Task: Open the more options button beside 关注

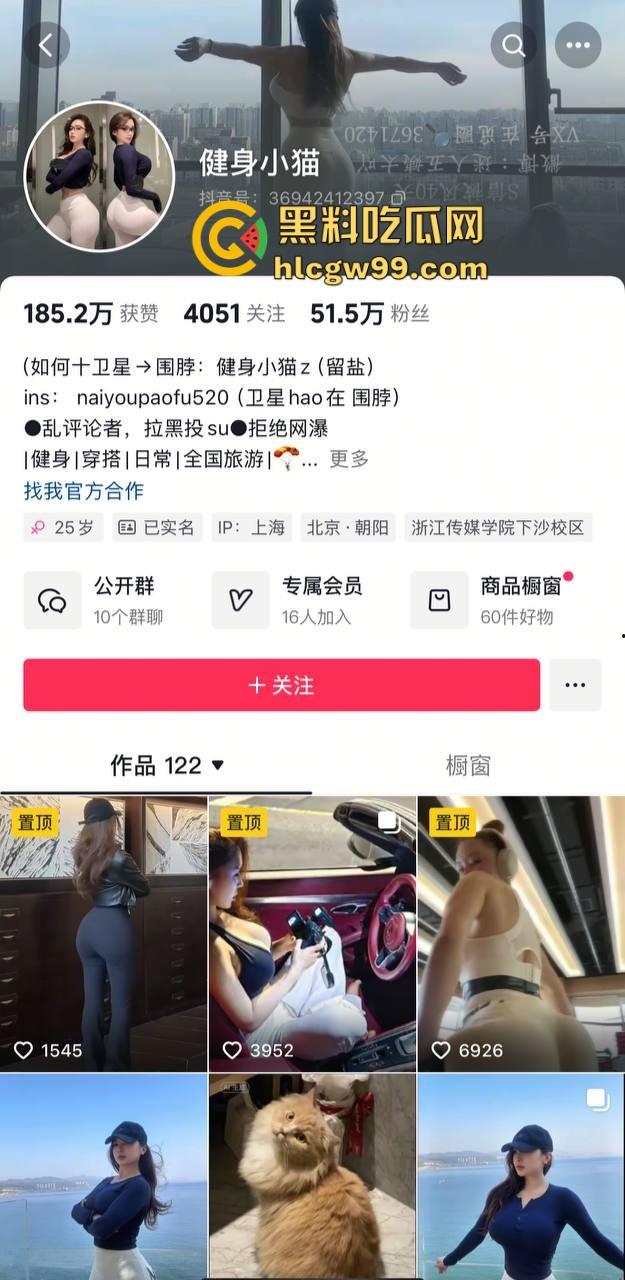Action: tap(575, 685)
